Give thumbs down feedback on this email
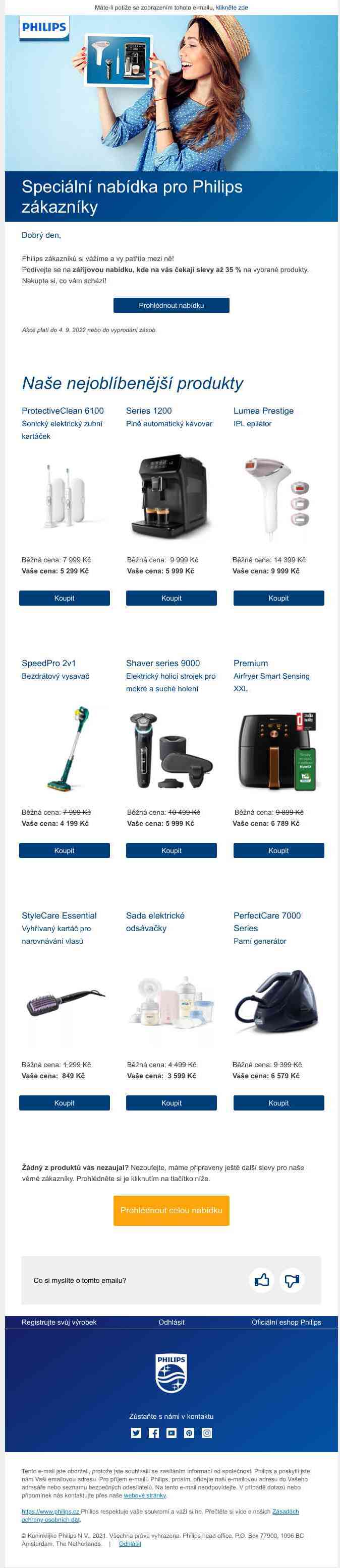 pyautogui.click(x=292, y=1280)
